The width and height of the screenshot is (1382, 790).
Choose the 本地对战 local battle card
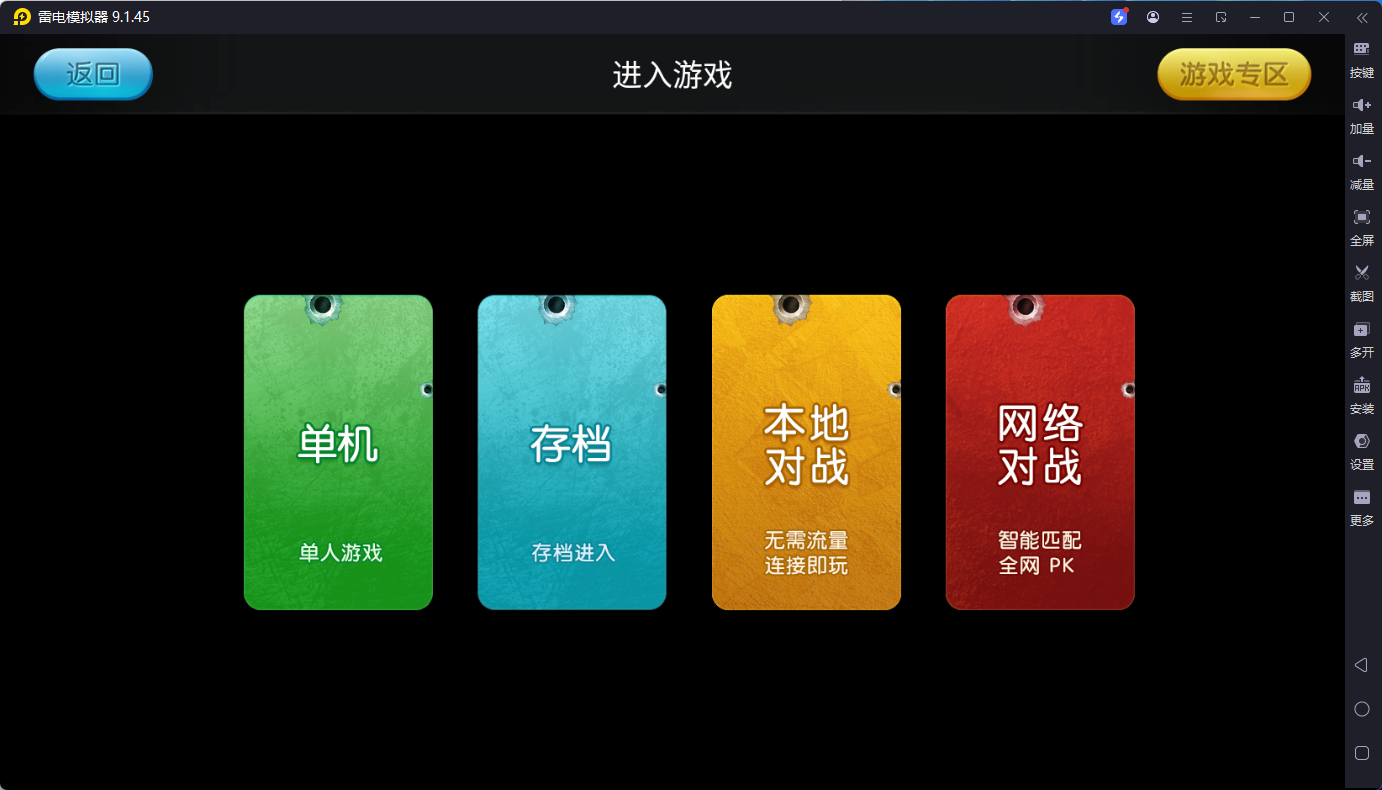(x=806, y=452)
